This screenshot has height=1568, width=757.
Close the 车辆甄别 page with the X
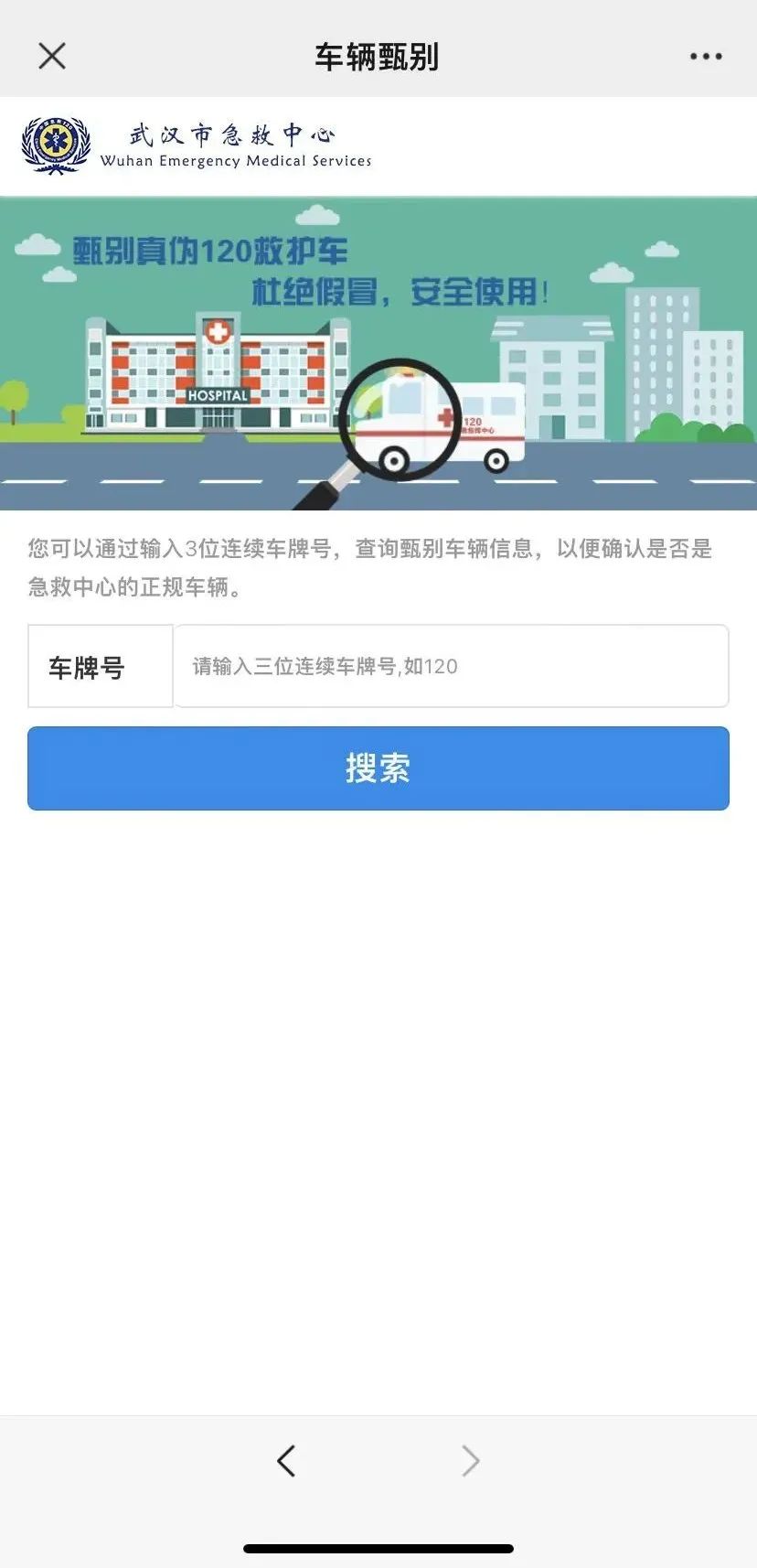(51, 55)
